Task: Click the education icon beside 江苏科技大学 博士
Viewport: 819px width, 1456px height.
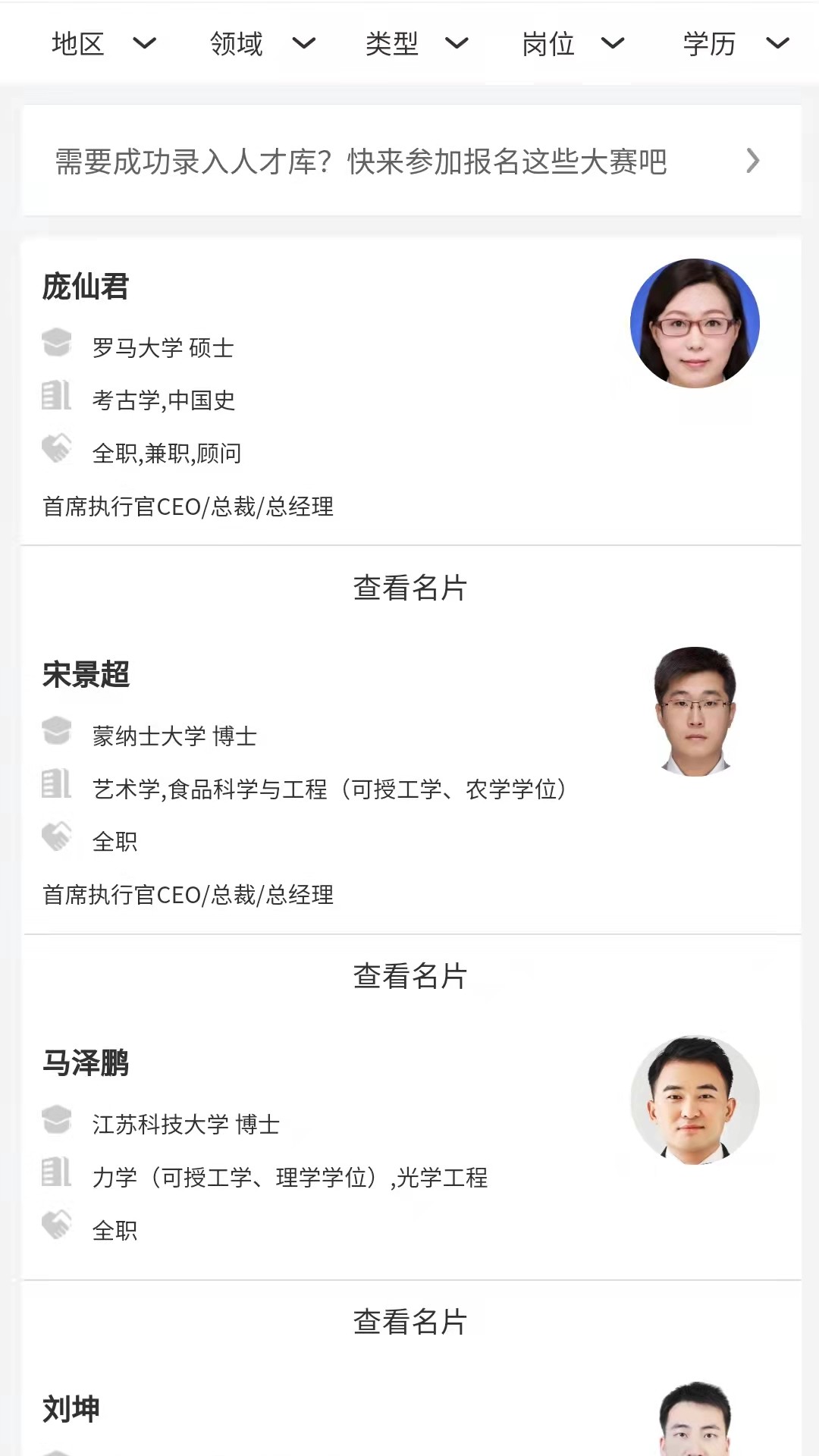Action: coord(56,1119)
